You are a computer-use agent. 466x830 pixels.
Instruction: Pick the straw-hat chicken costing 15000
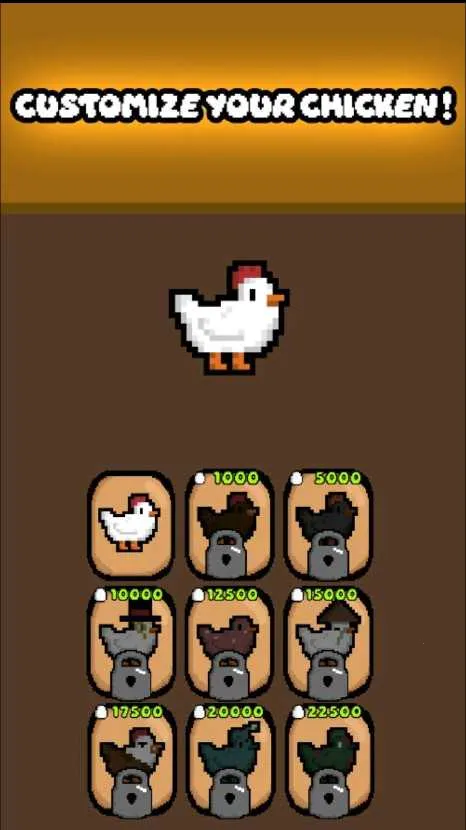coord(328,642)
